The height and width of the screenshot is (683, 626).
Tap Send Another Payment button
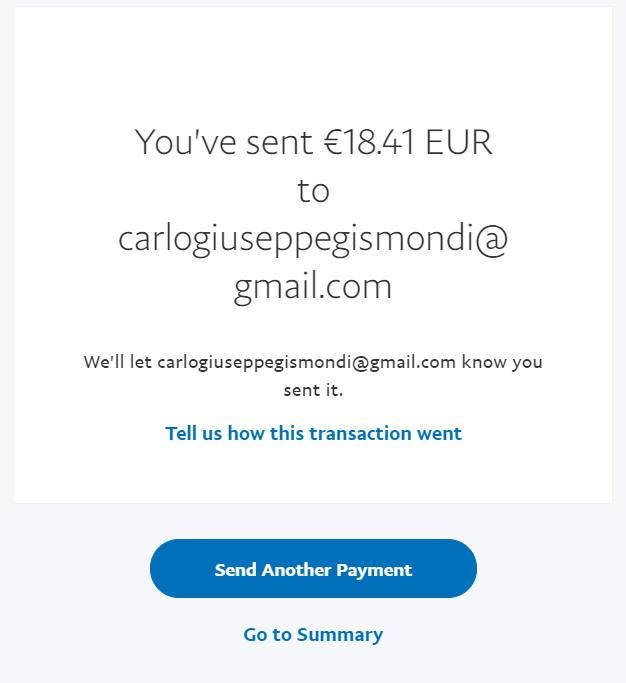[313, 569]
